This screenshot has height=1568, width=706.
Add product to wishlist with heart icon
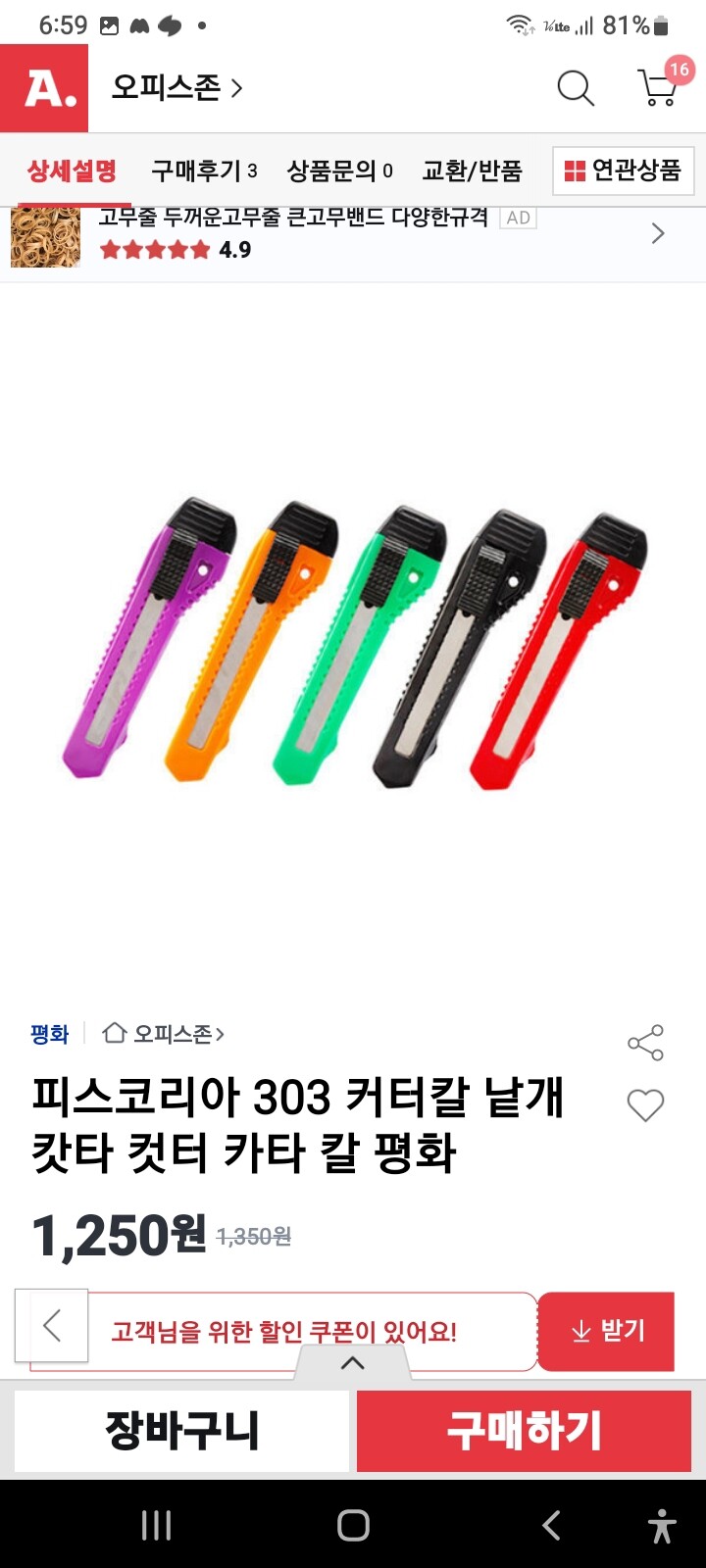tap(645, 1105)
